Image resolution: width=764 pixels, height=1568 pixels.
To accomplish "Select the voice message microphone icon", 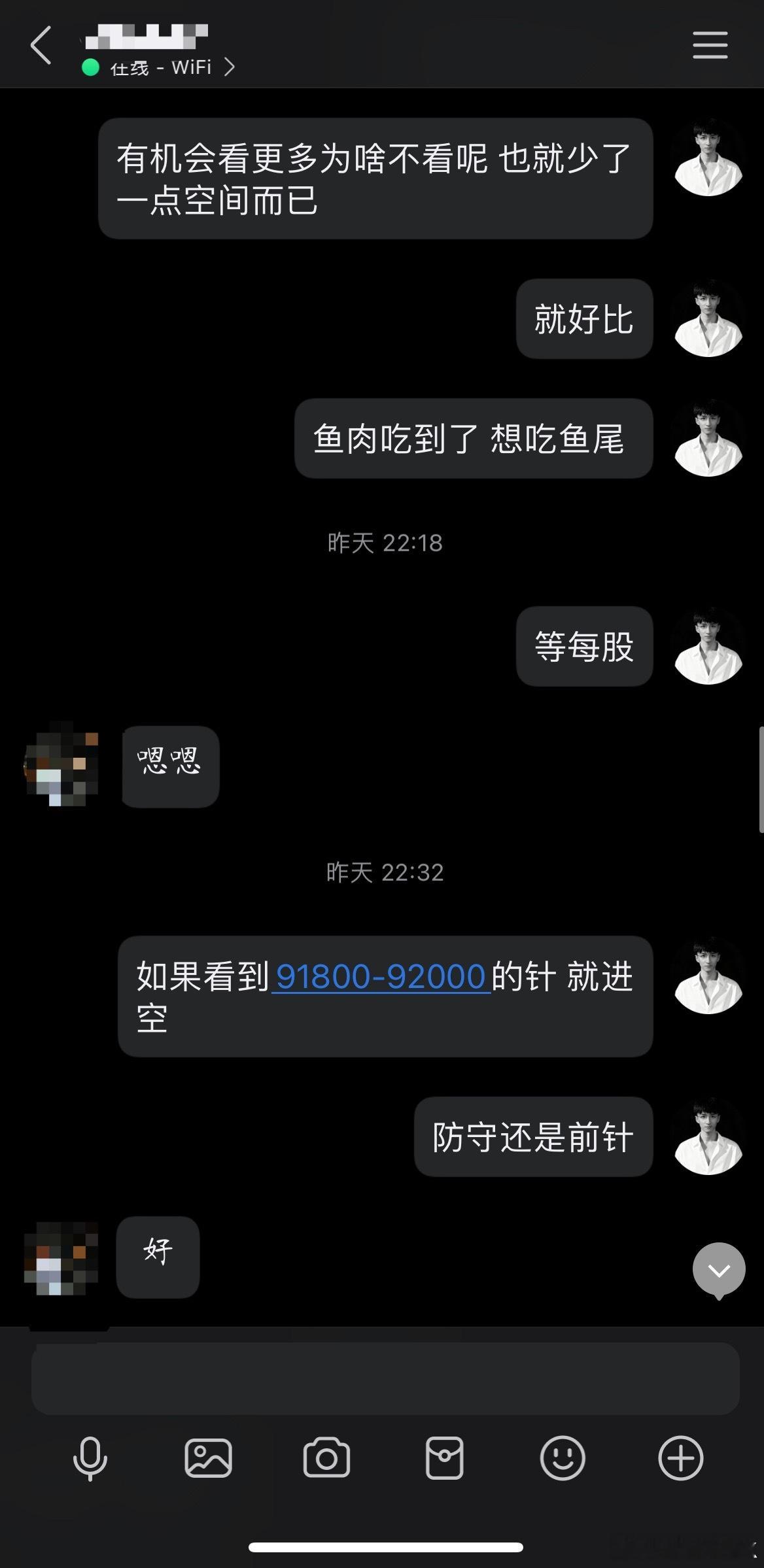I will (x=90, y=1459).
